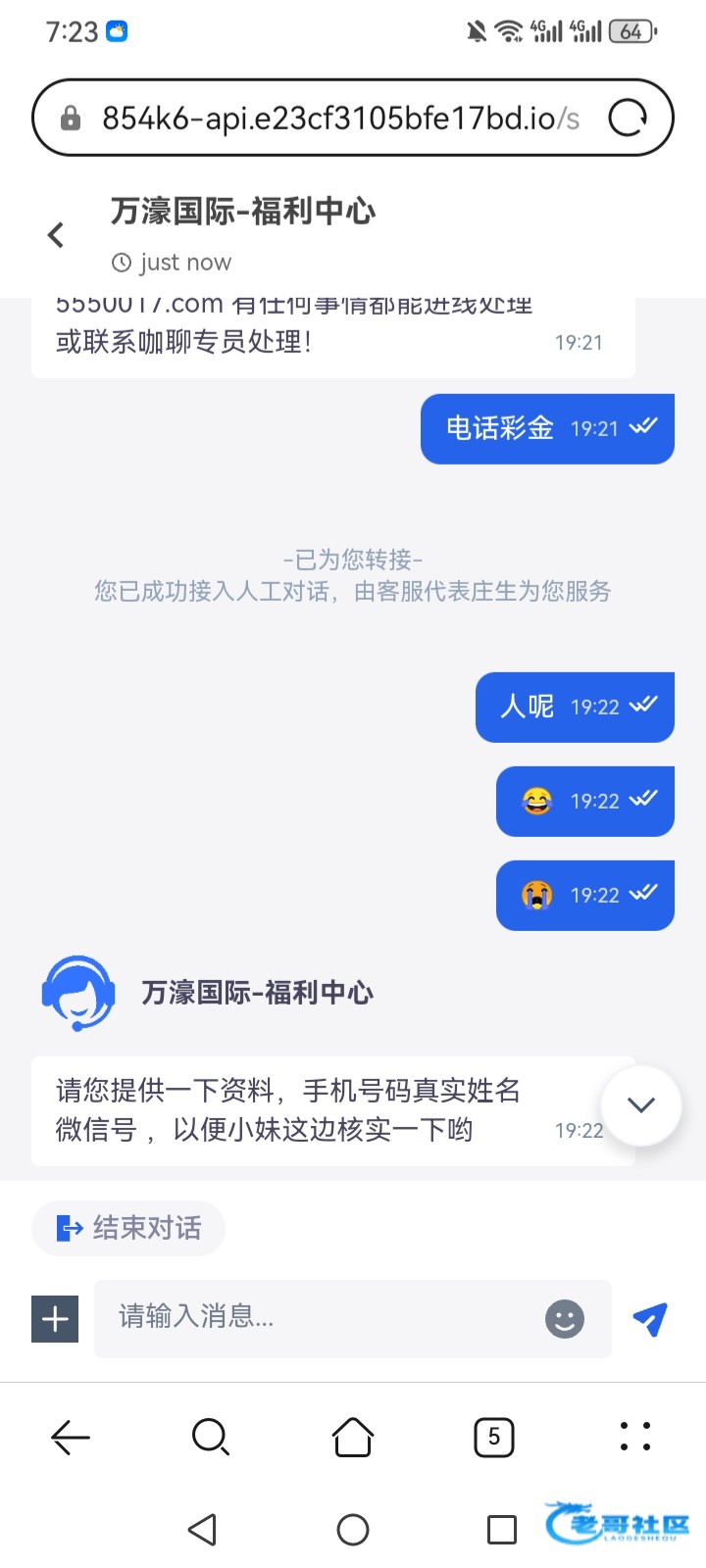The image size is (706, 1568).
Task: Go to the browser home page
Action: coord(353,1438)
